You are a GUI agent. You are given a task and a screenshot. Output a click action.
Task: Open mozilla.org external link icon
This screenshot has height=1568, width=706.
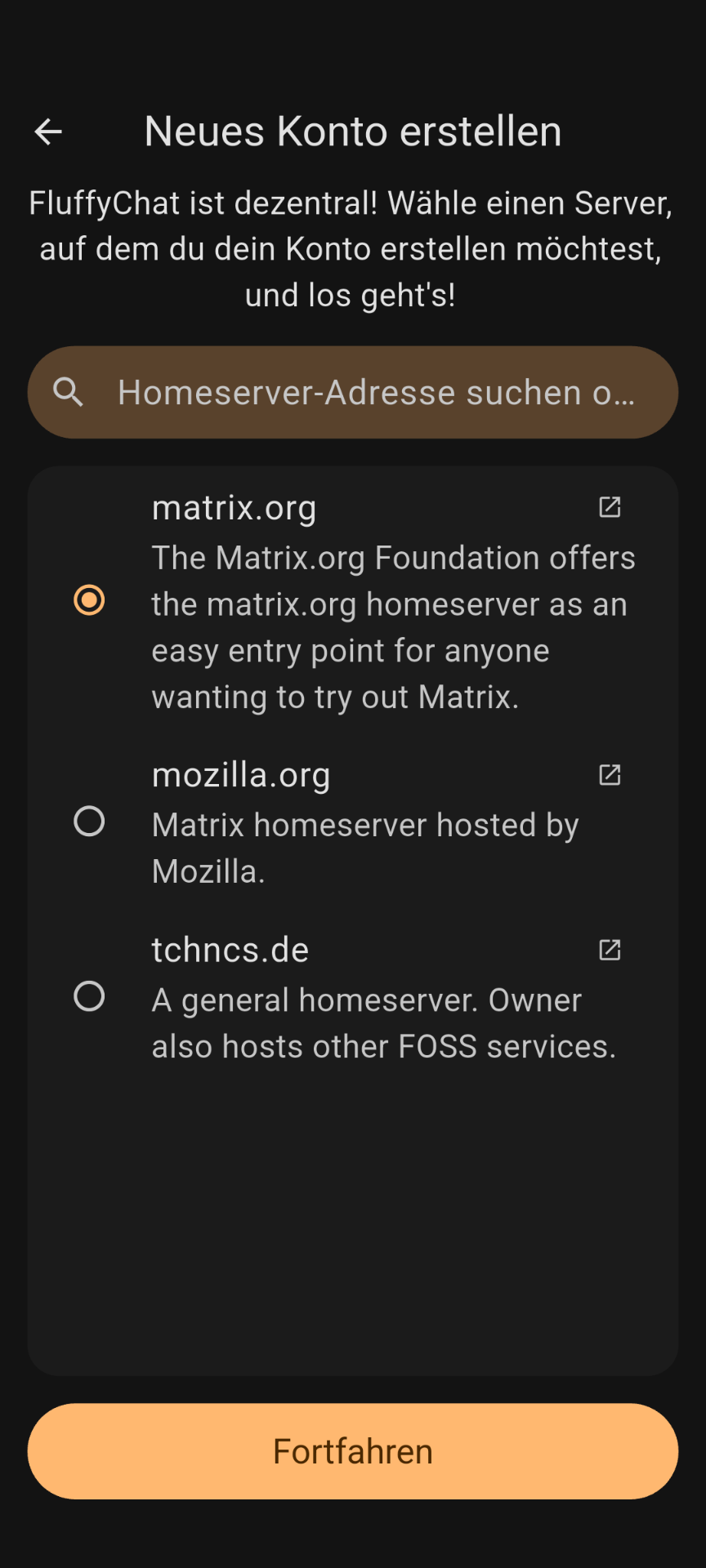click(x=610, y=774)
